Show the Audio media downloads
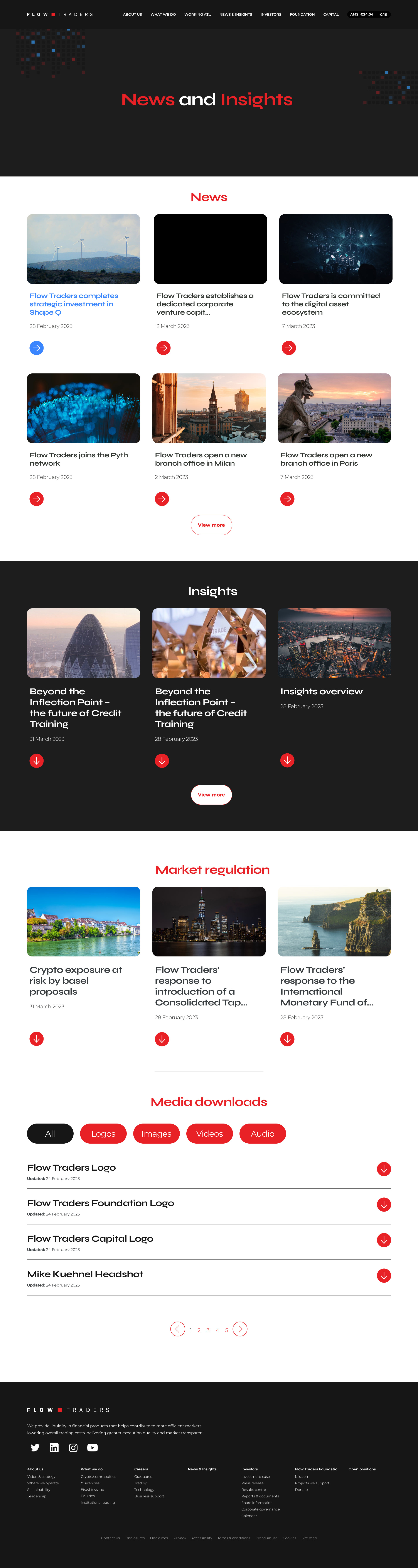Screen dimensions: 418x1568 (262, 1133)
